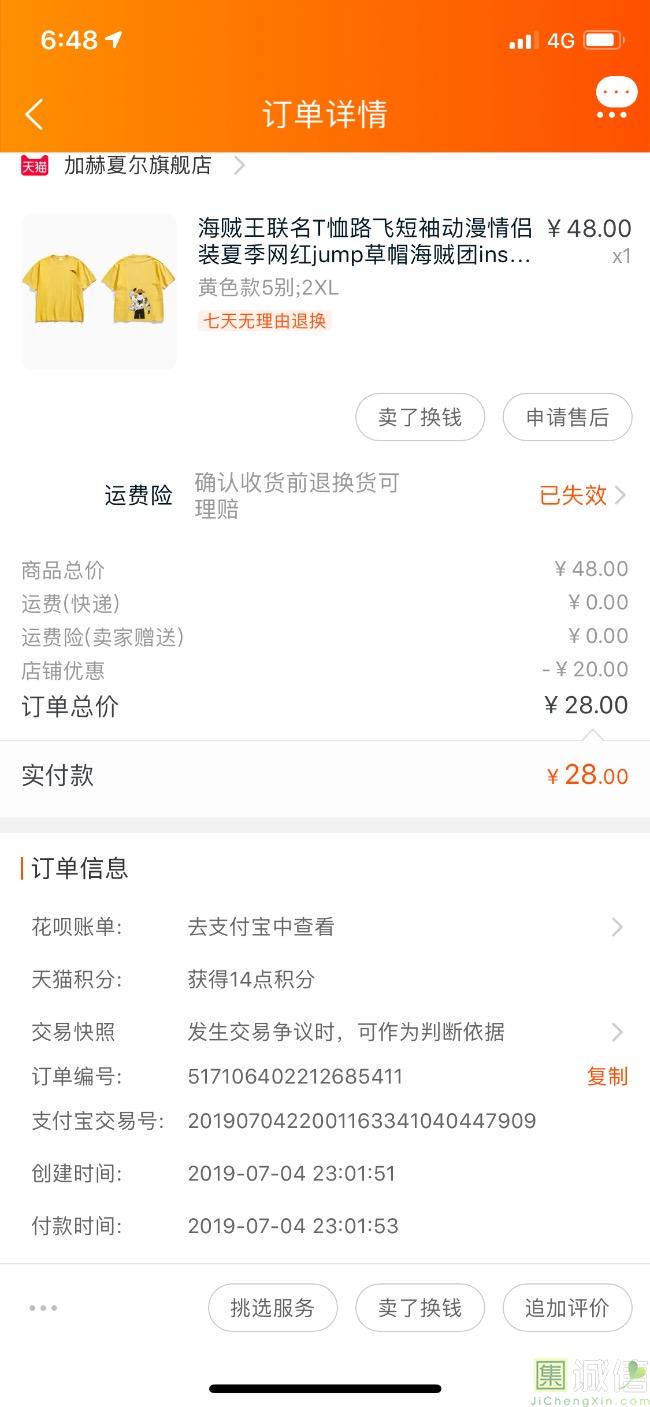Tap the 挑选服务 button
This screenshot has height=1407, width=650.
tap(272, 1307)
